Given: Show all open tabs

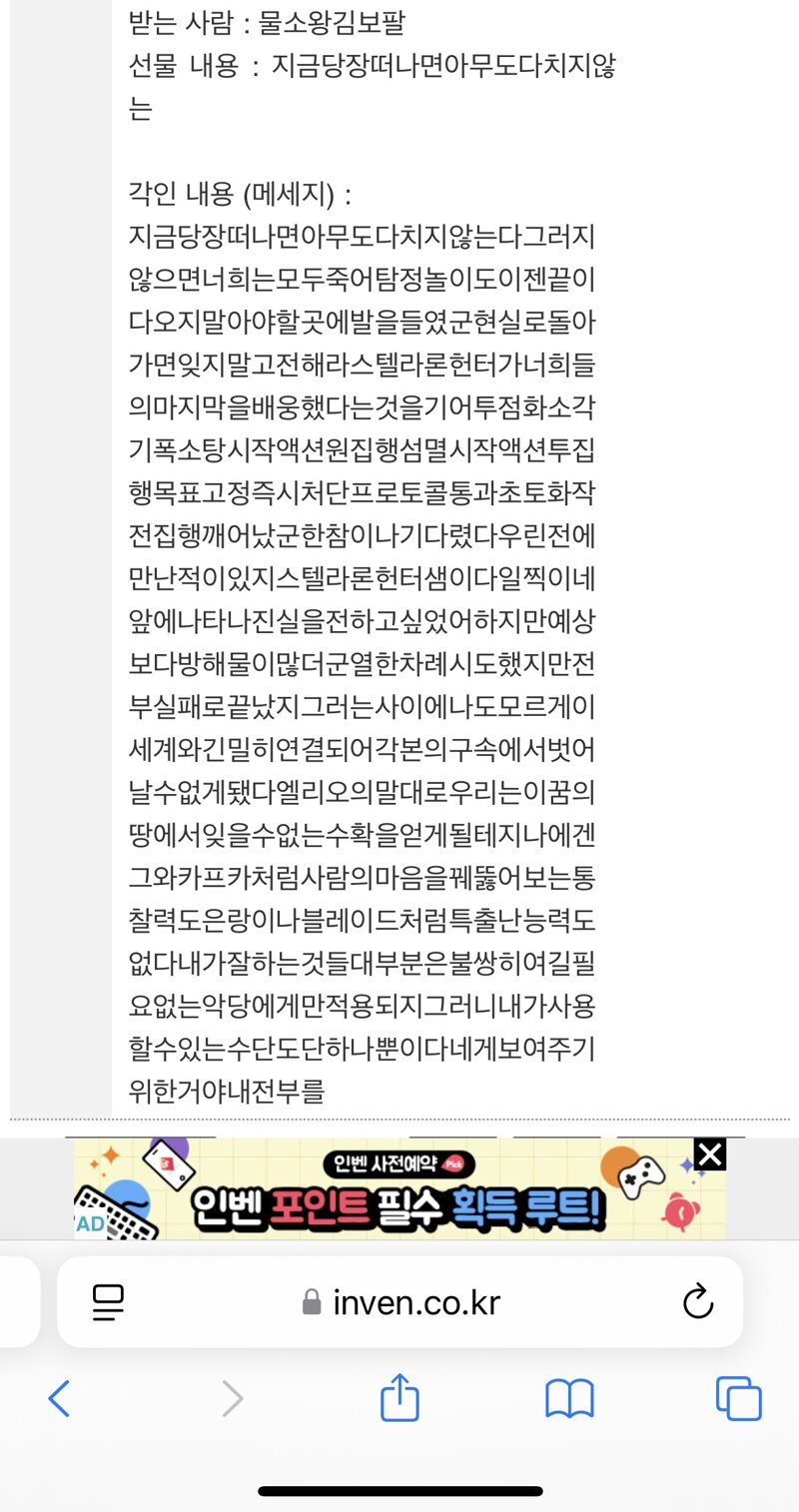Looking at the screenshot, I should click(739, 1398).
